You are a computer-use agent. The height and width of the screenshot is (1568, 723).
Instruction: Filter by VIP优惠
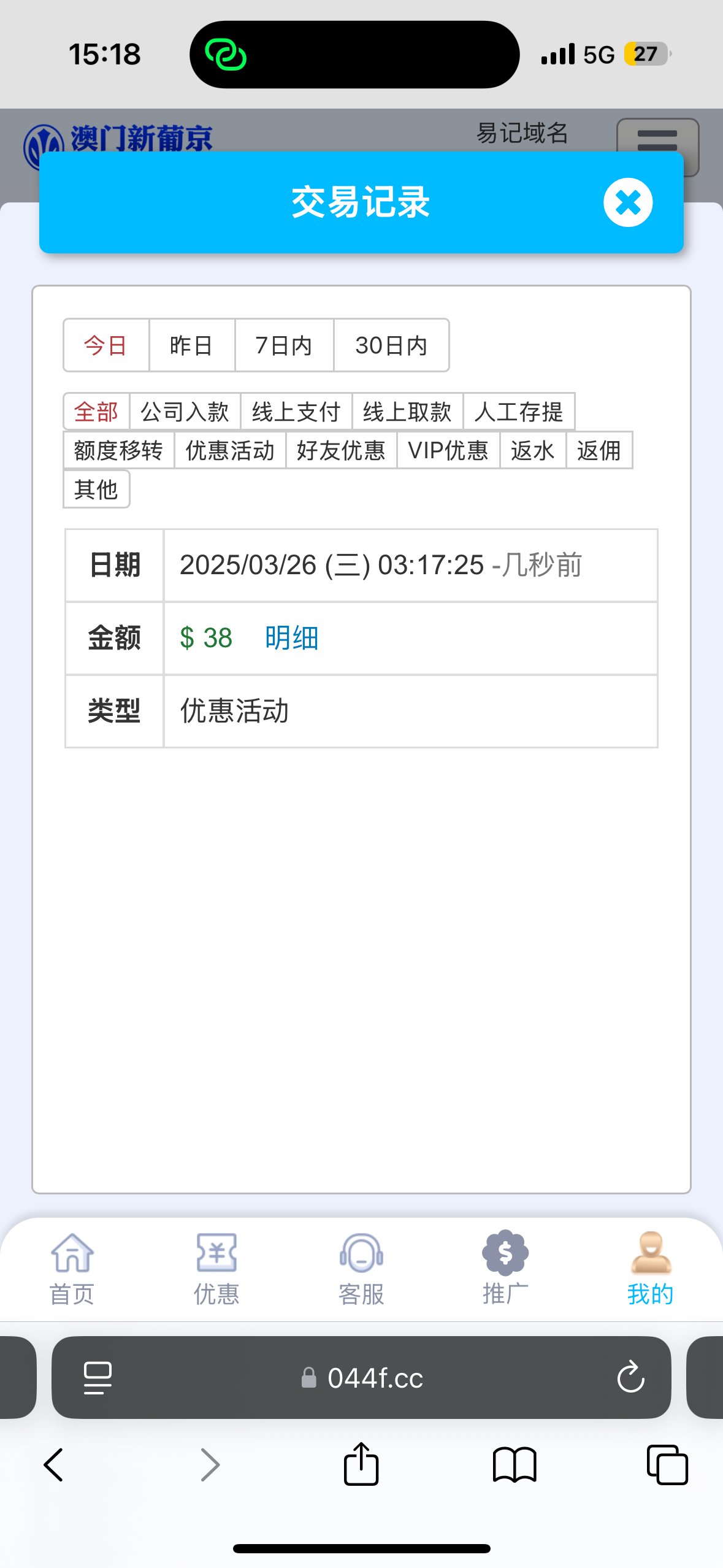point(448,450)
